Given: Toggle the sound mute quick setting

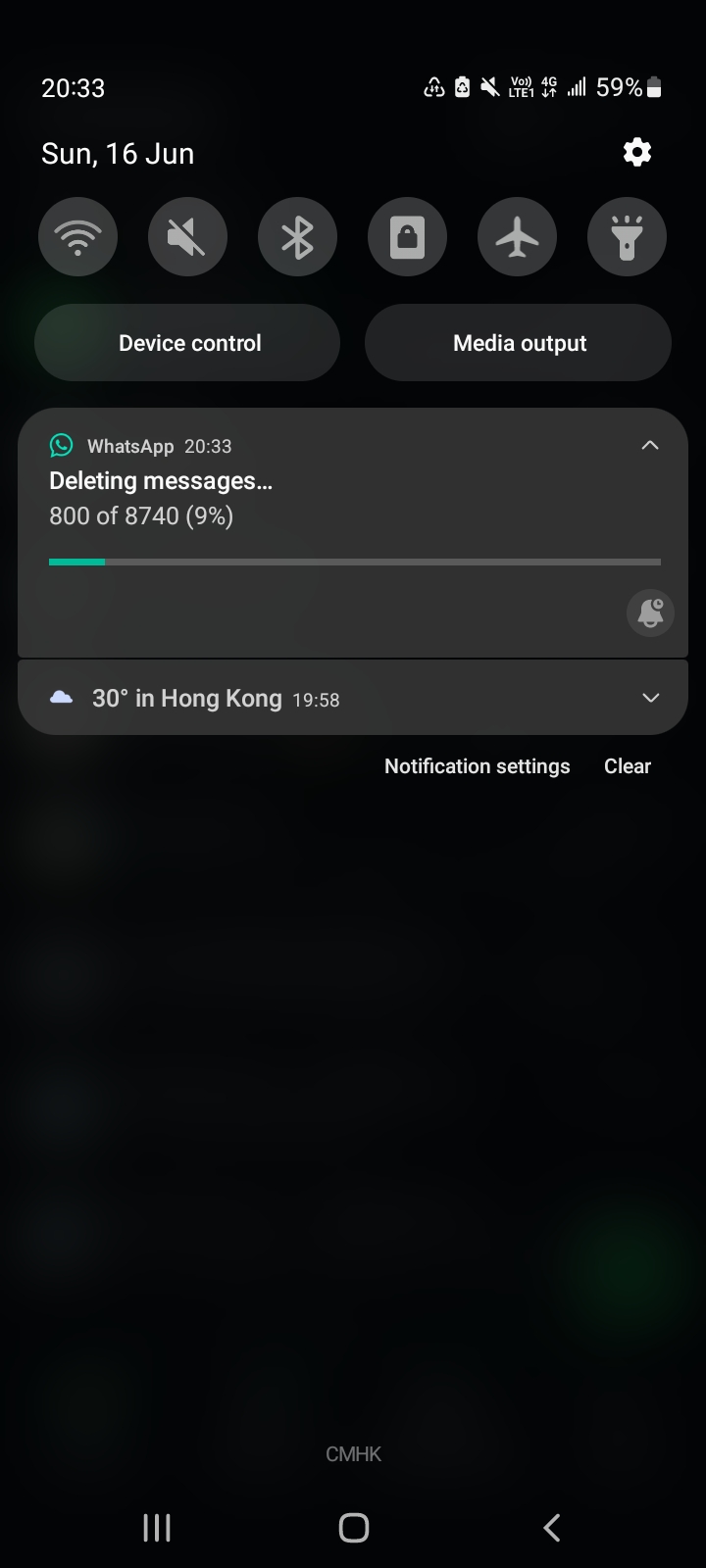Looking at the screenshot, I should point(187,237).
